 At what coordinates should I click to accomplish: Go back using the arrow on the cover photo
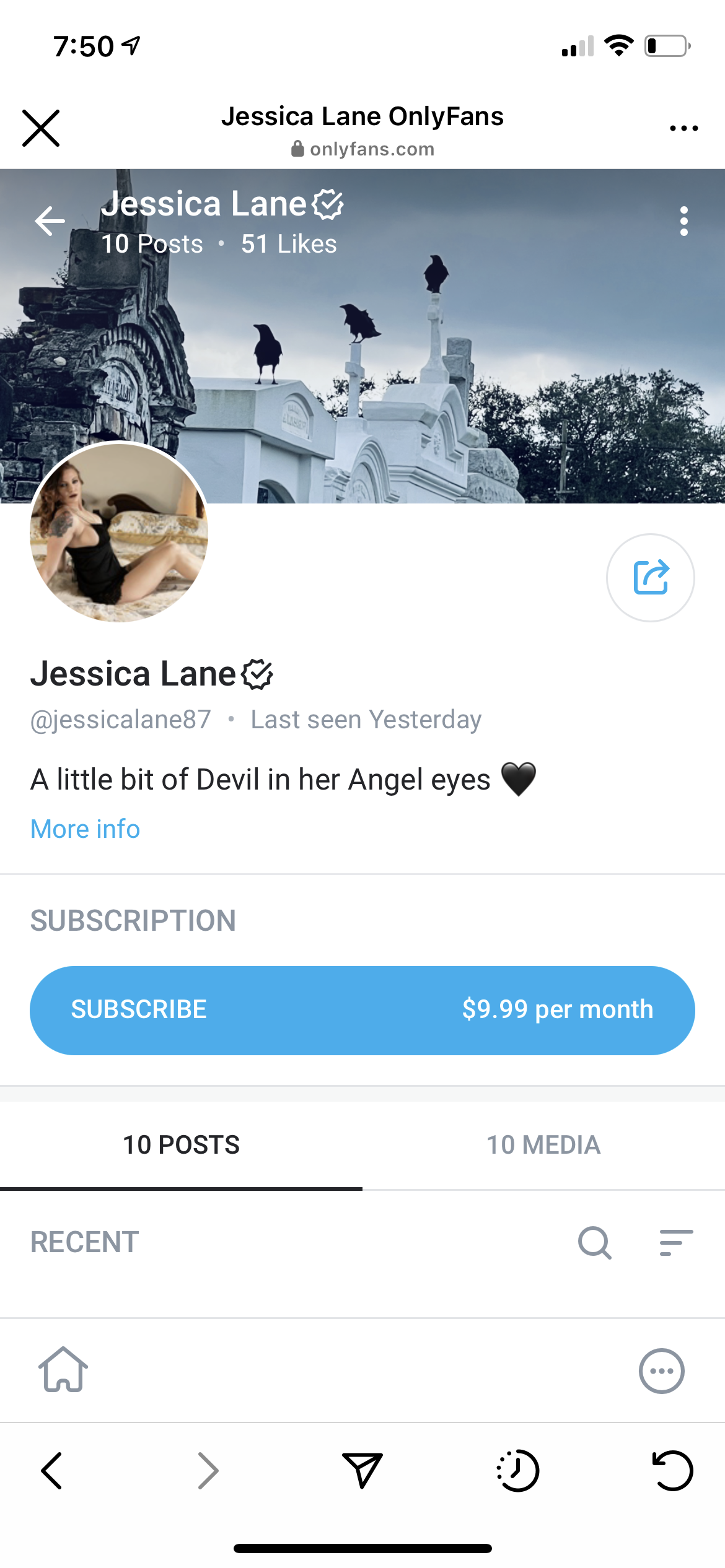pyautogui.click(x=50, y=221)
